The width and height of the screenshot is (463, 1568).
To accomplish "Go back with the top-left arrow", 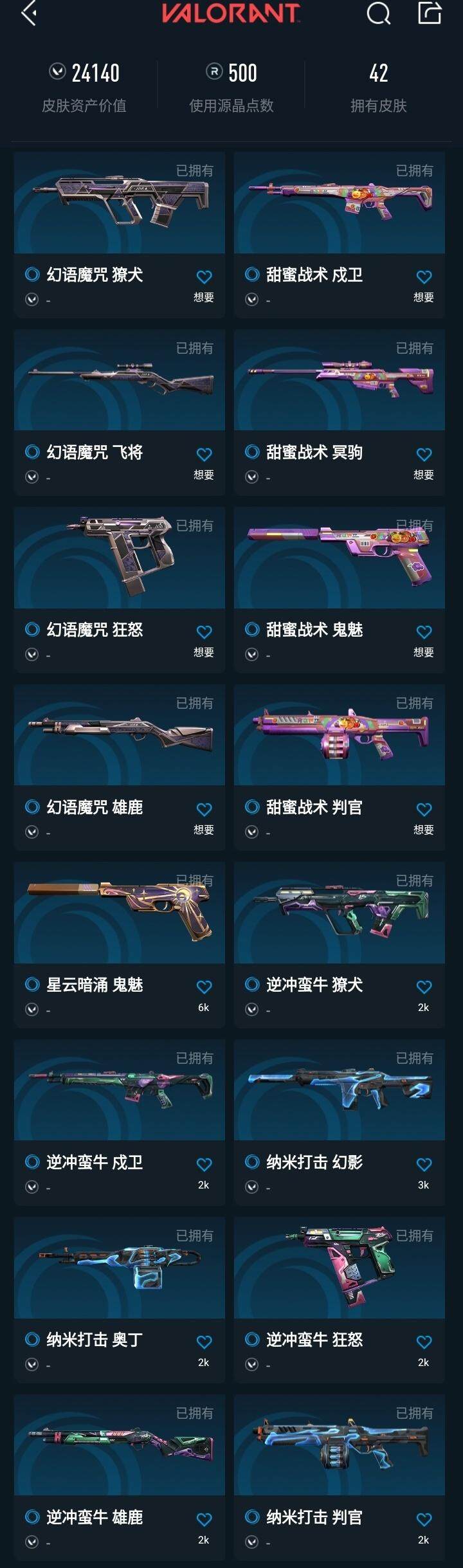I will coord(28,13).
